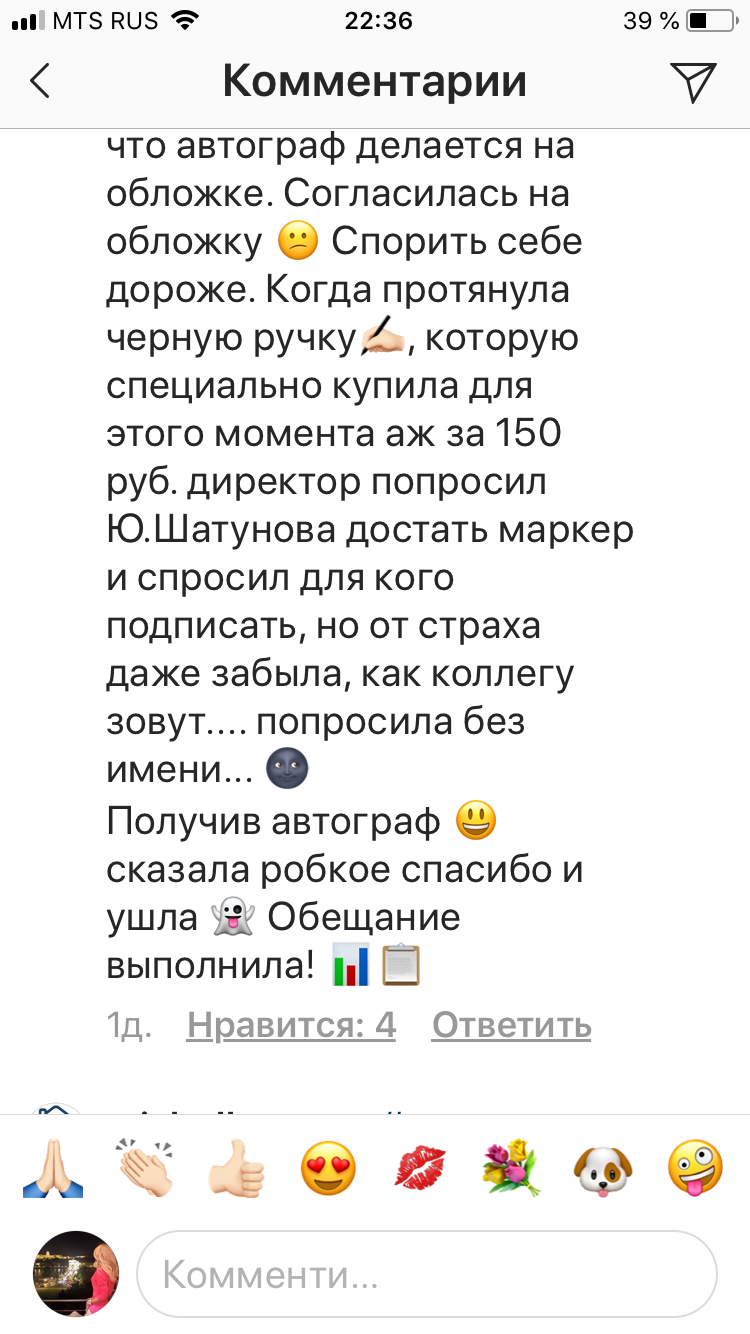Open direct messages via paper plane icon
This screenshot has height=1334, width=750.
click(693, 81)
